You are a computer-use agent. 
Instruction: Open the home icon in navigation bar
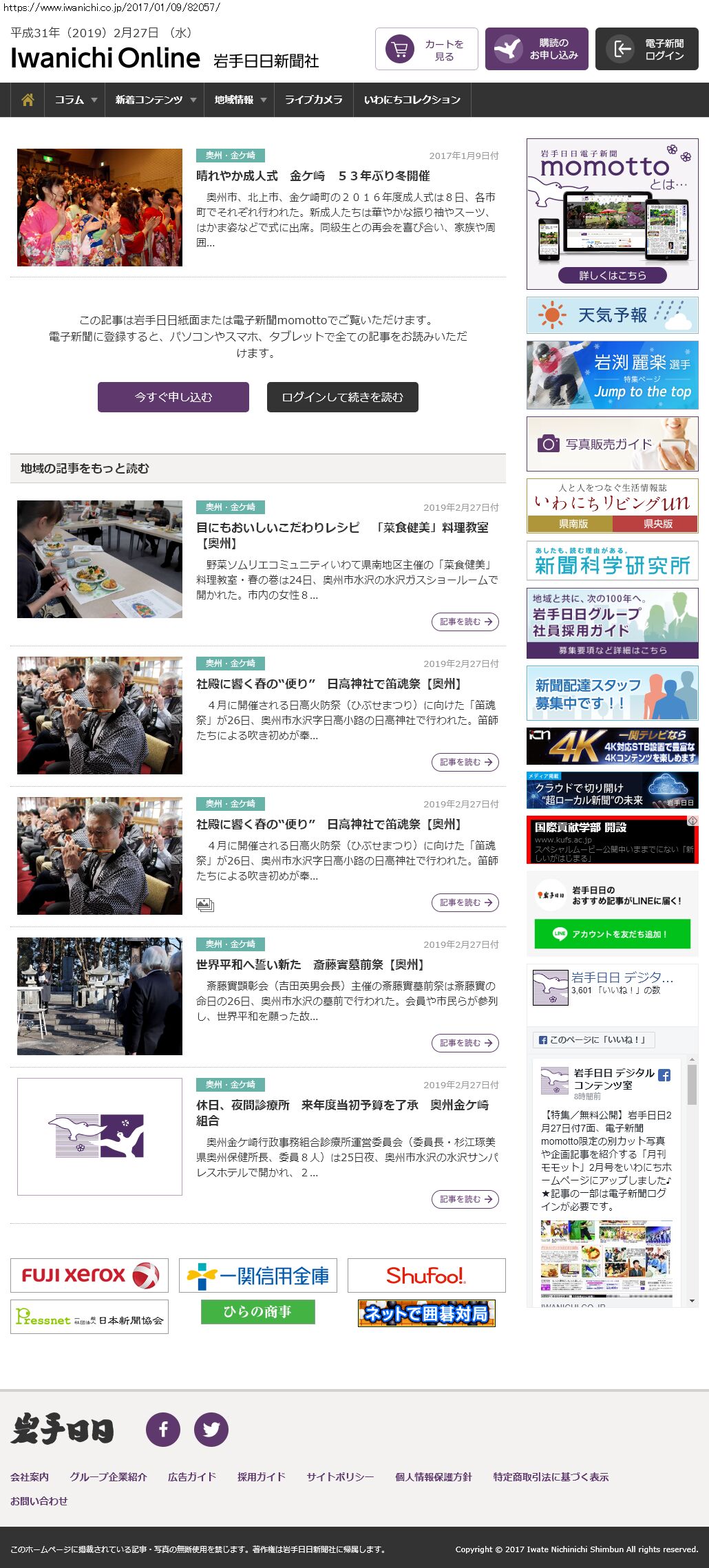(28, 100)
